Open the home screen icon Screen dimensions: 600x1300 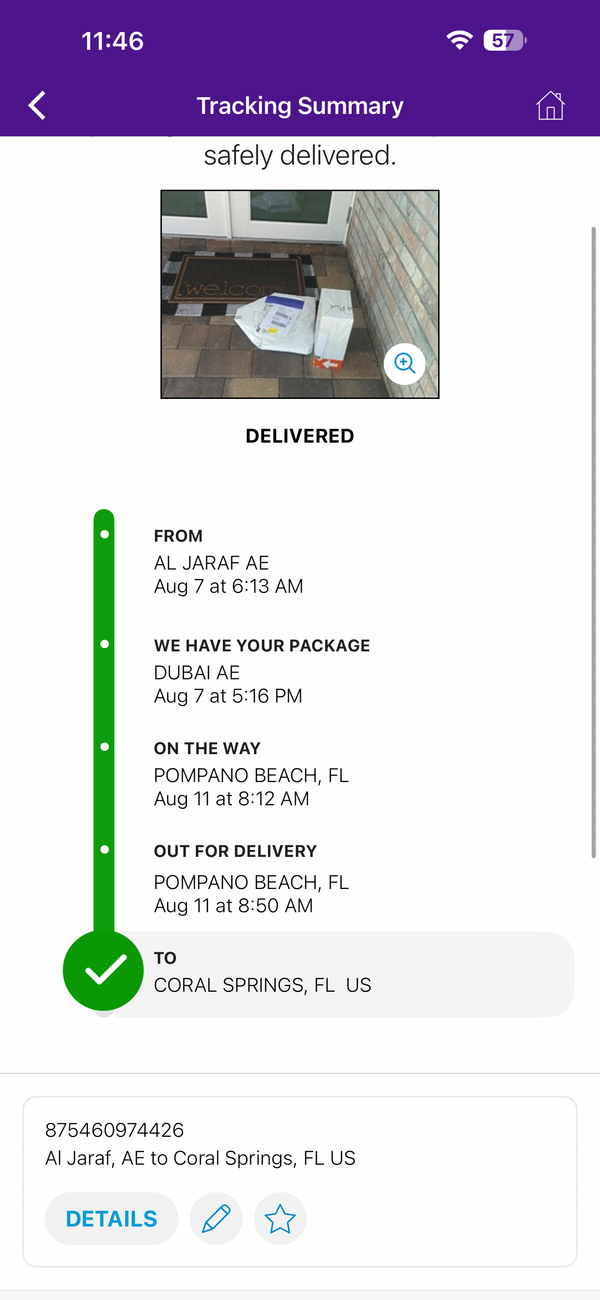(550, 105)
